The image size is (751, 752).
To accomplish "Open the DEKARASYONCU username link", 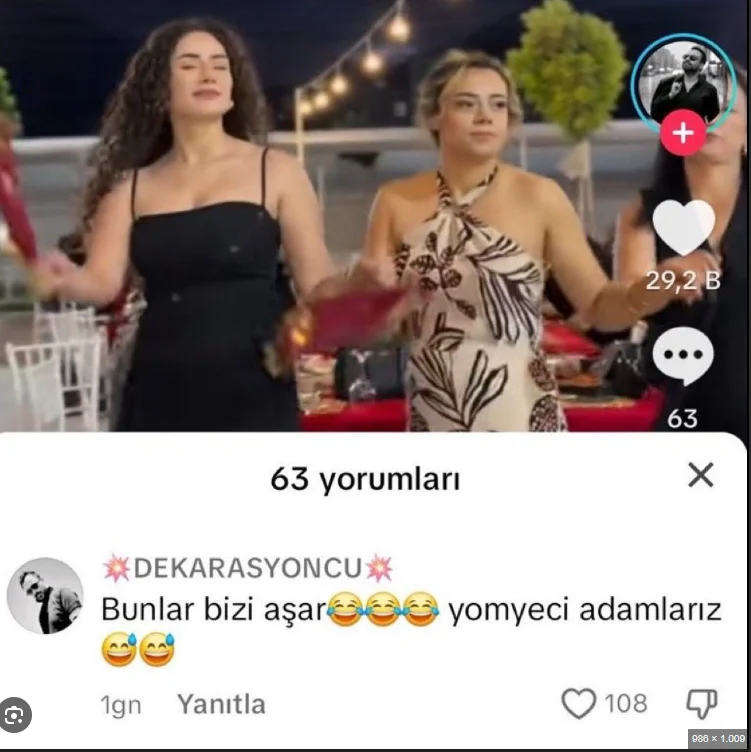I will pyautogui.click(x=246, y=568).
